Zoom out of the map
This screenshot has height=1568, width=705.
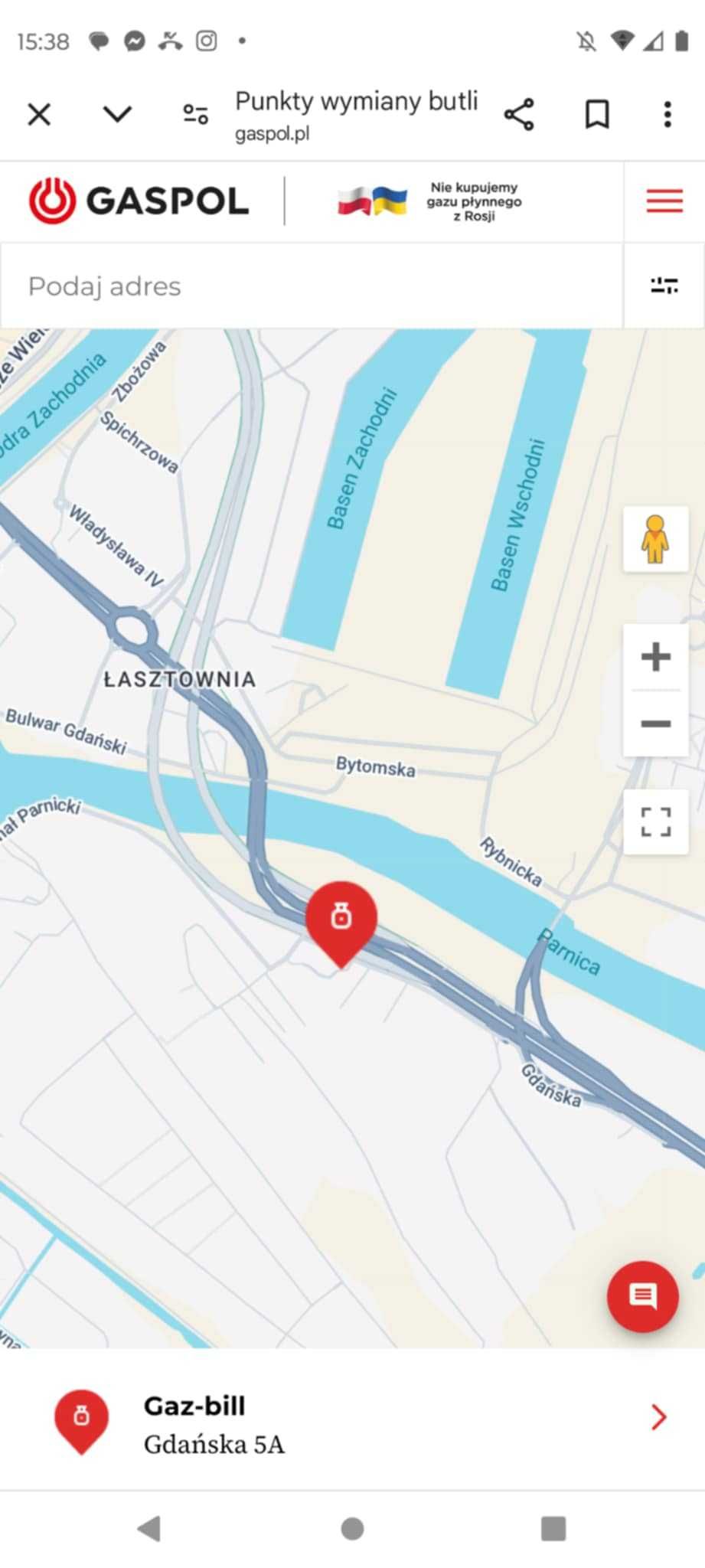tap(655, 724)
